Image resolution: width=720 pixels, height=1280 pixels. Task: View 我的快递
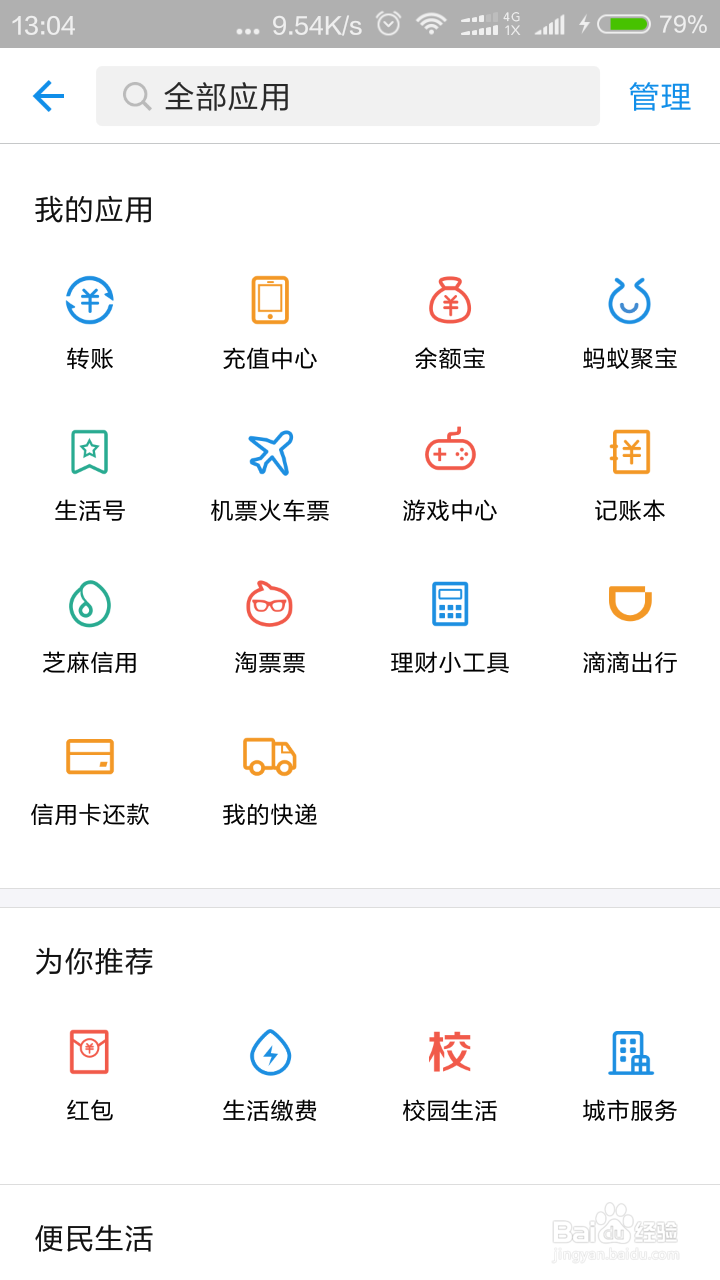pyautogui.click(x=270, y=778)
